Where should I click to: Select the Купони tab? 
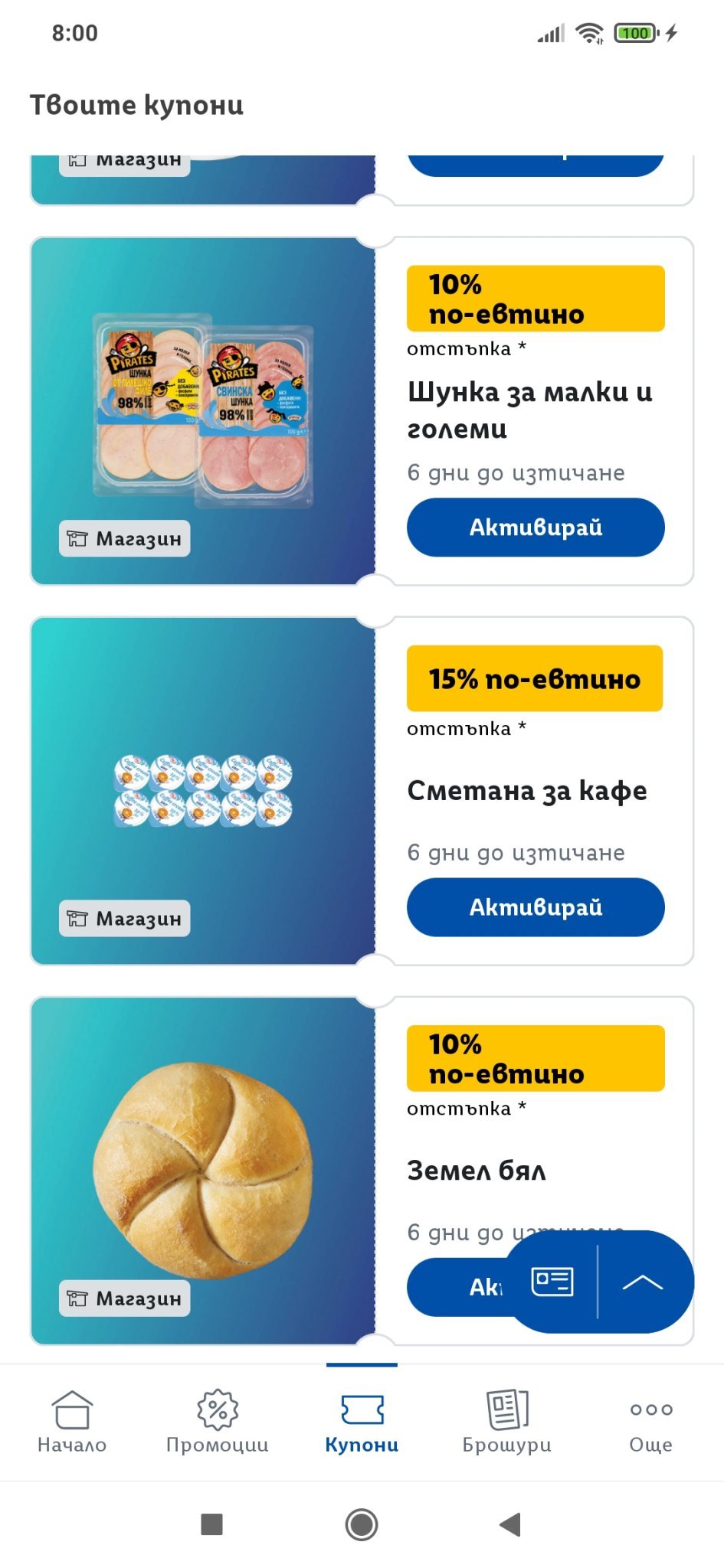(362, 1421)
